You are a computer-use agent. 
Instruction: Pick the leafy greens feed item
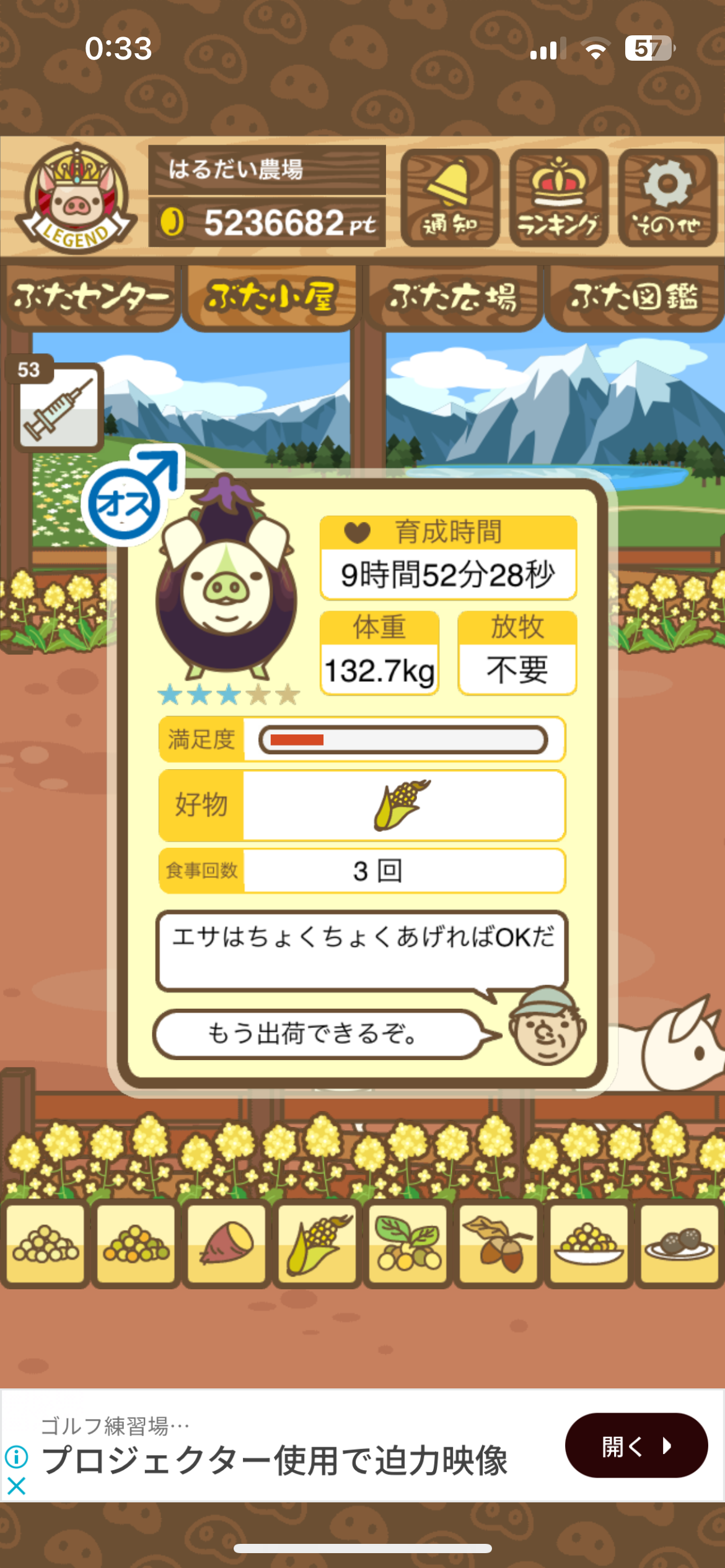tap(408, 1245)
